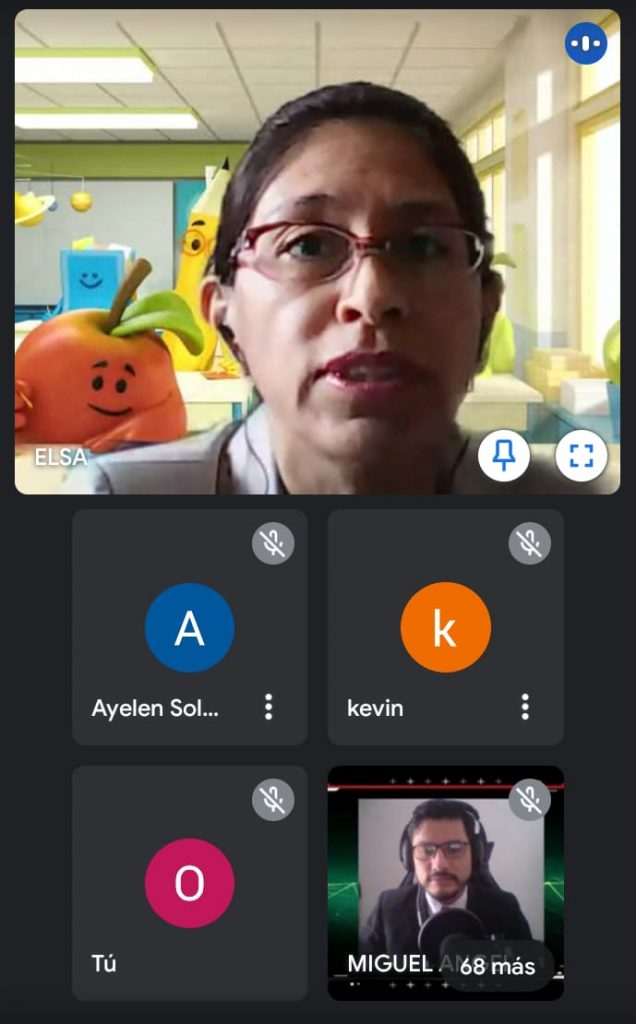The height and width of the screenshot is (1024, 636).
Task: Pin ELSA's video to the screen
Action: pos(503,457)
